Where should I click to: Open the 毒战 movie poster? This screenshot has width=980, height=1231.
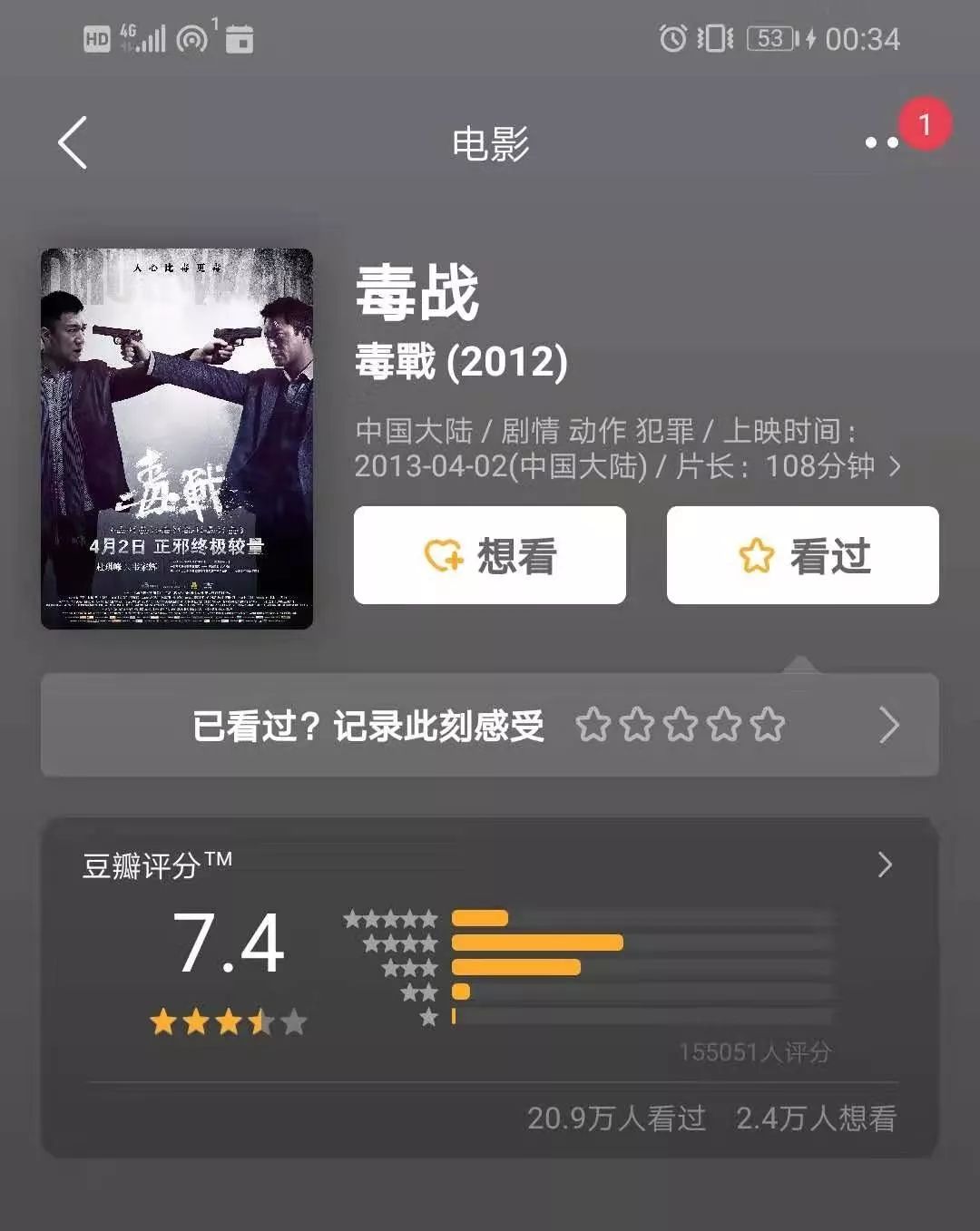point(177,438)
